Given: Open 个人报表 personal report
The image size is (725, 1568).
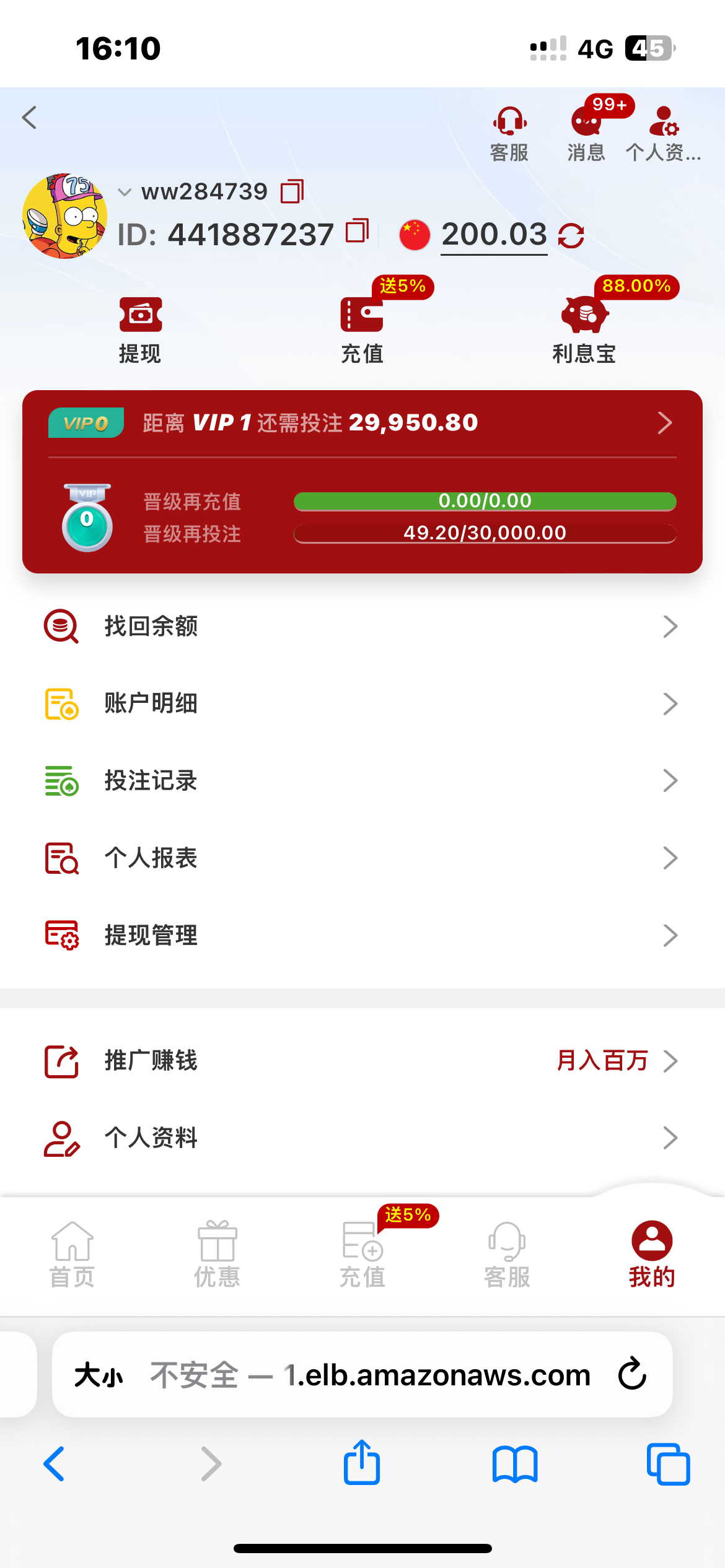Looking at the screenshot, I should coord(362,858).
